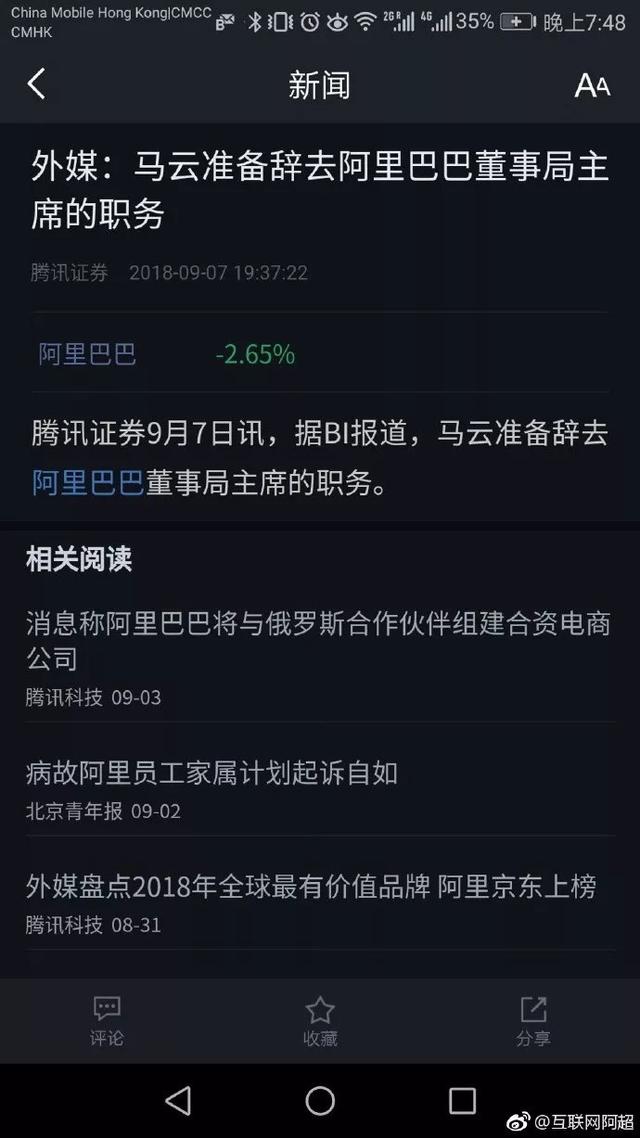Save this article with 收藏
Viewport: 640px width, 1138px height.
320,1020
